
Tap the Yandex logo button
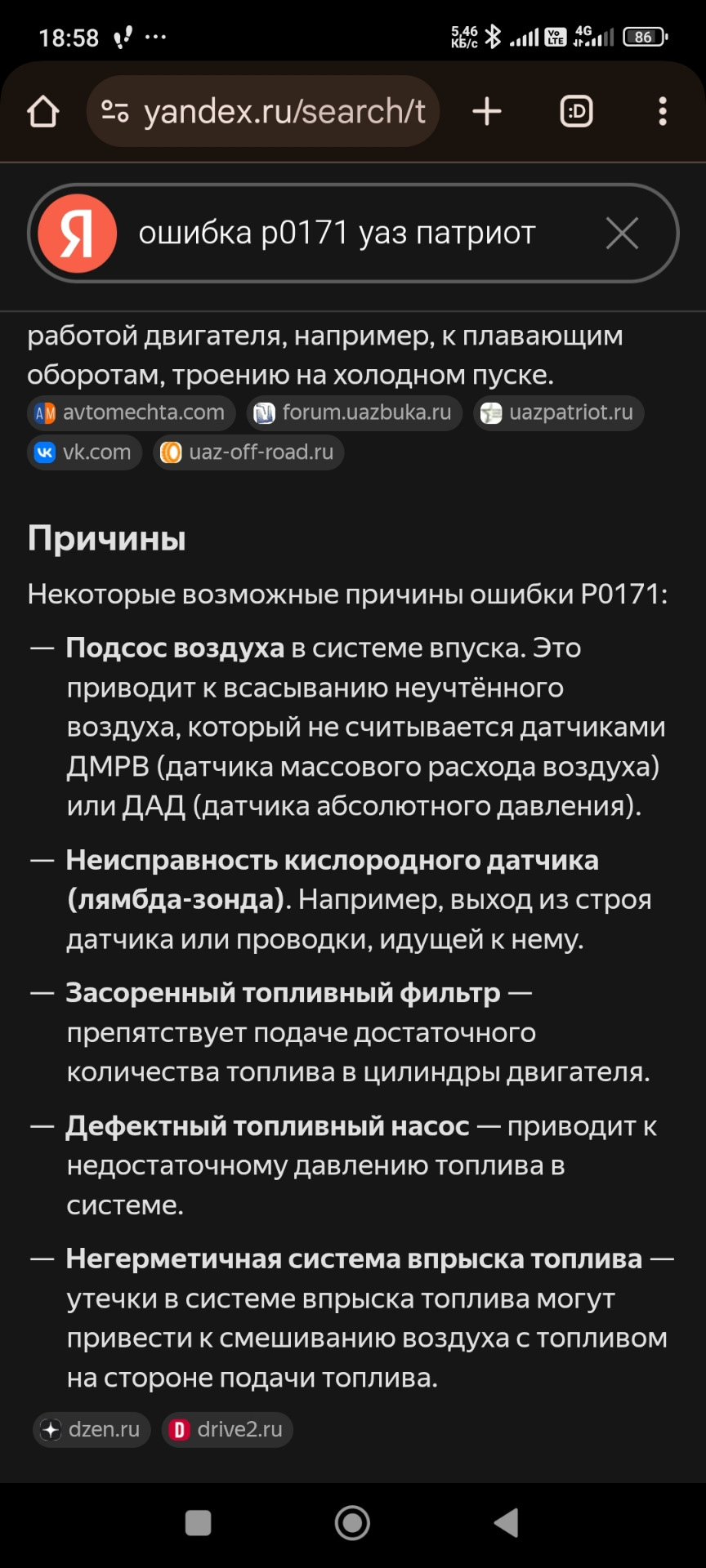pos(78,234)
